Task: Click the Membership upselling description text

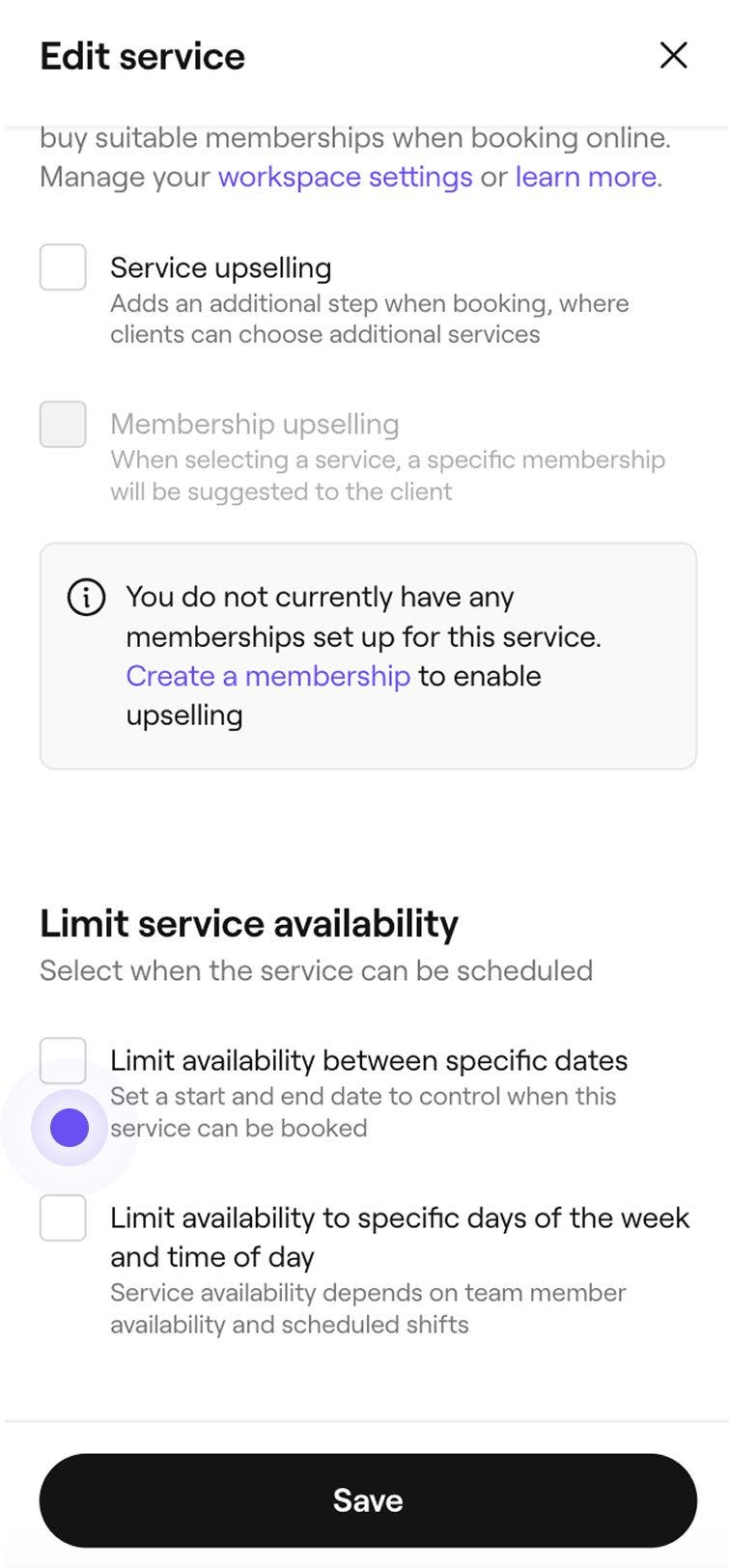Action: pyautogui.click(x=386, y=474)
